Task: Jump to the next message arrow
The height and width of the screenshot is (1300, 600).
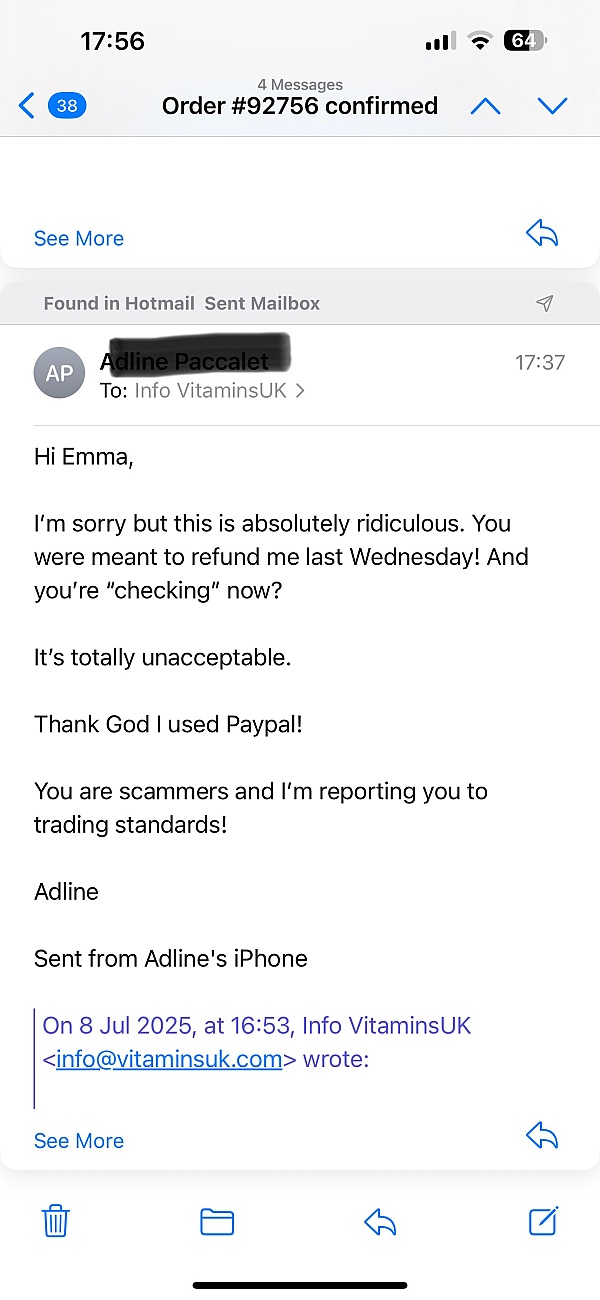Action: point(552,106)
